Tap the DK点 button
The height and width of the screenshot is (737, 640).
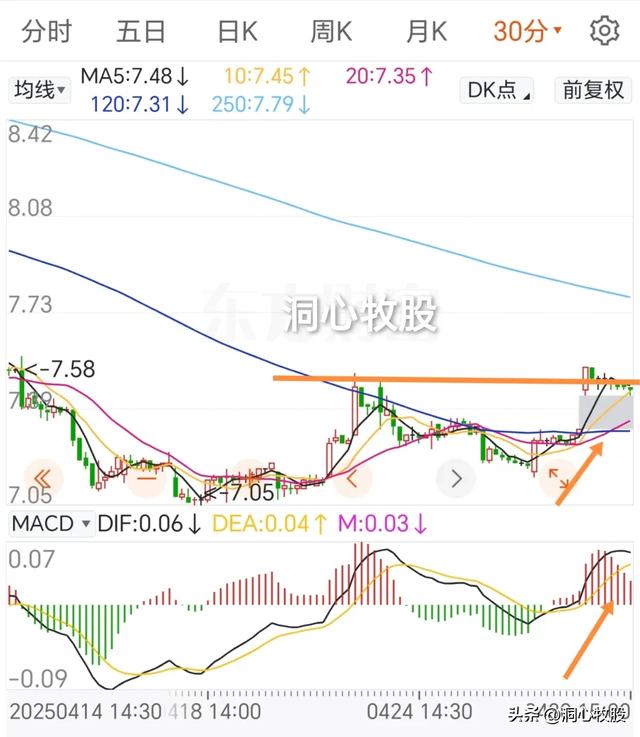498,90
